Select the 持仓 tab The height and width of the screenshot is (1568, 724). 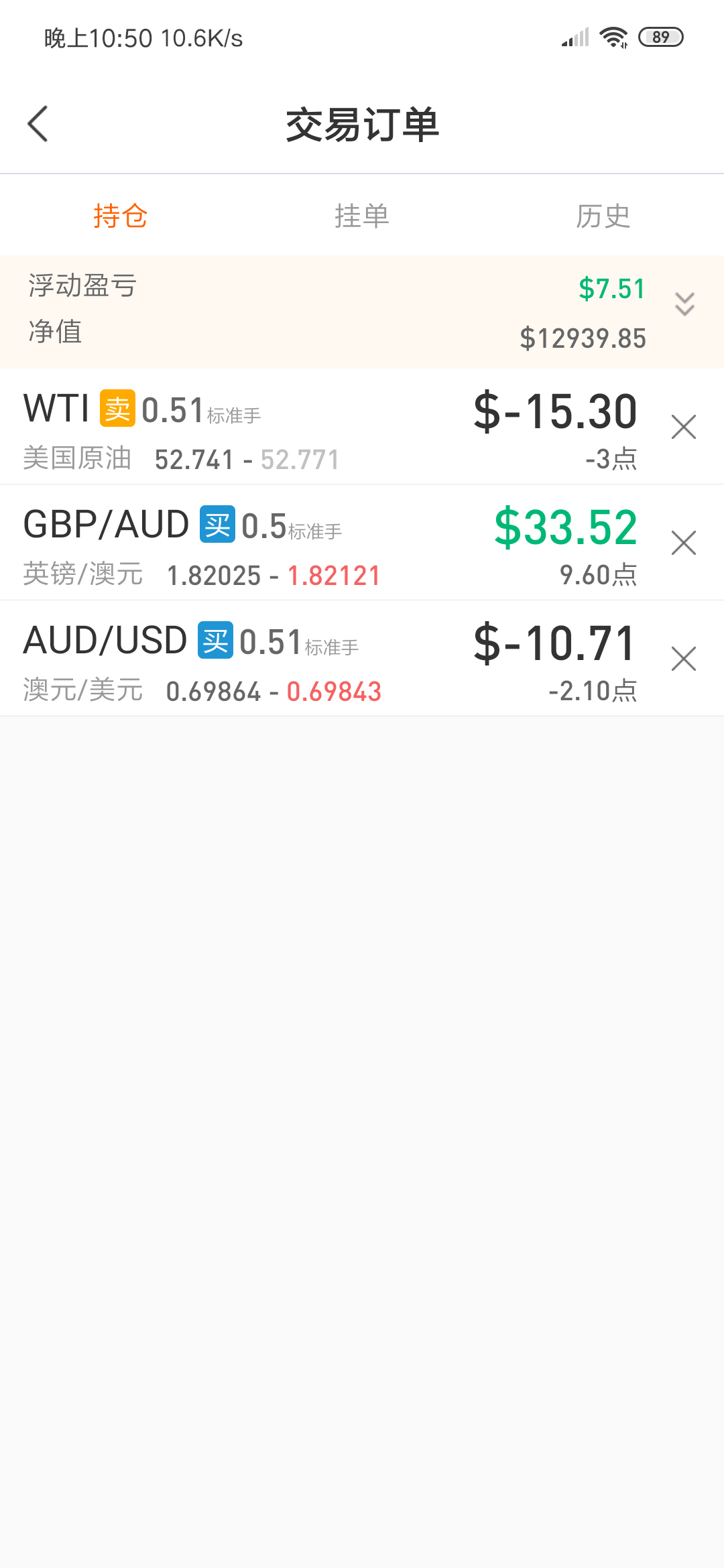(x=121, y=216)
